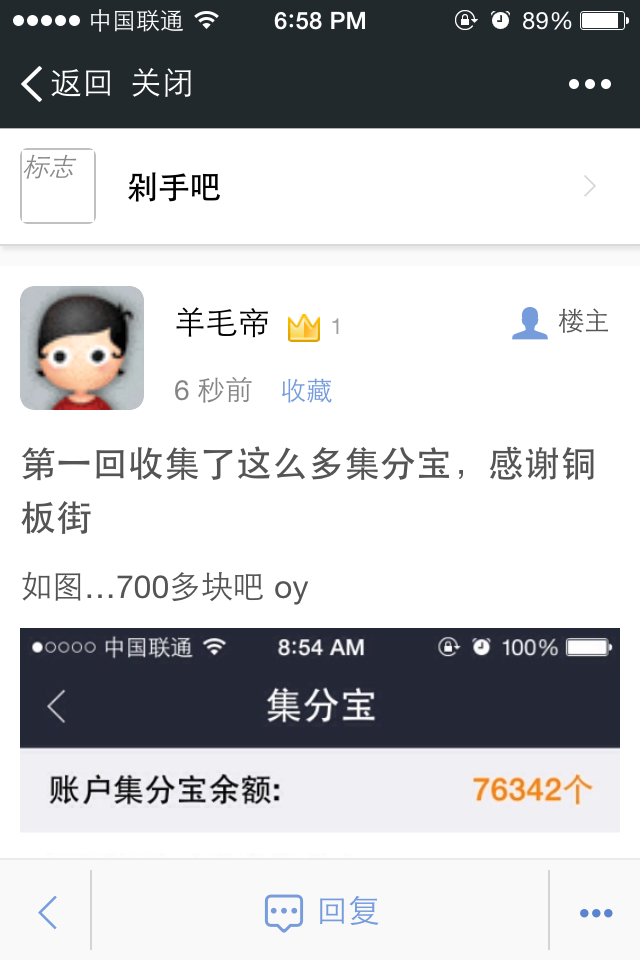Tap the bottom bar back arrow
Viewport: 640px width, 960px height.
(47, 911)
